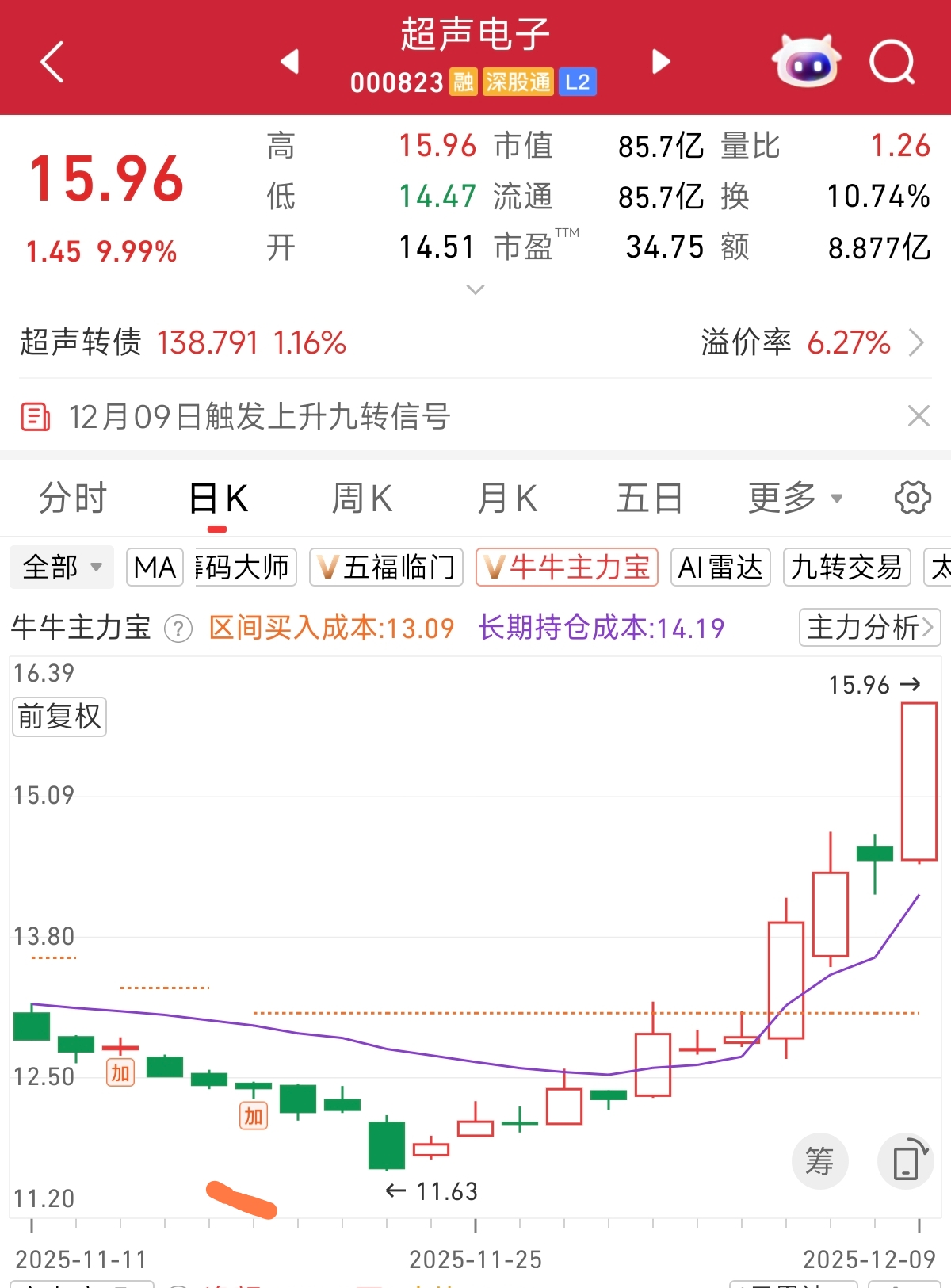This screenshot has height=1288, width=951.
Task: Select the MA indicator chip
Action: tap(155, 567)
